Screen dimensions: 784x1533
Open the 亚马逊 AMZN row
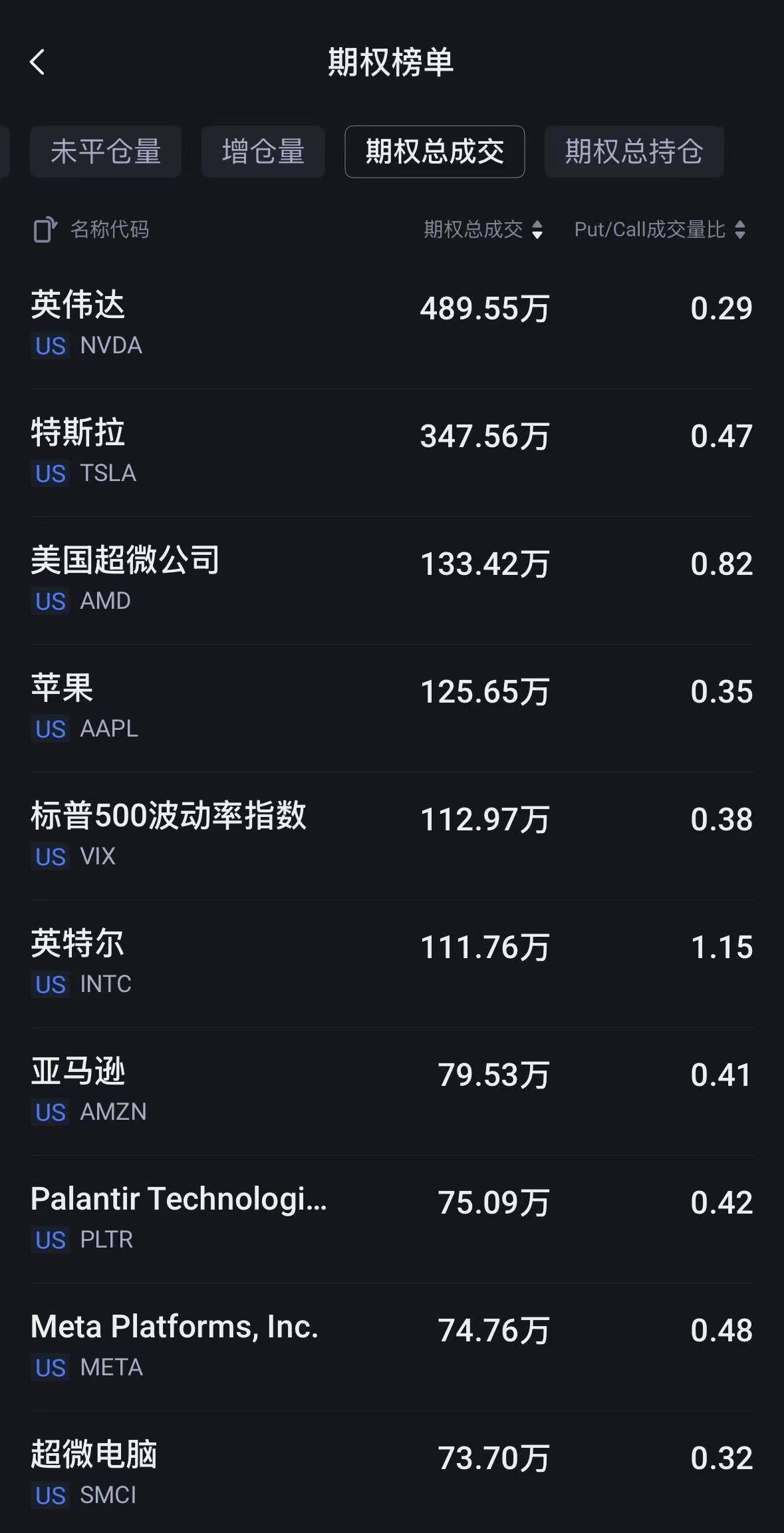pyautogui.click(x=392, y=1092)
